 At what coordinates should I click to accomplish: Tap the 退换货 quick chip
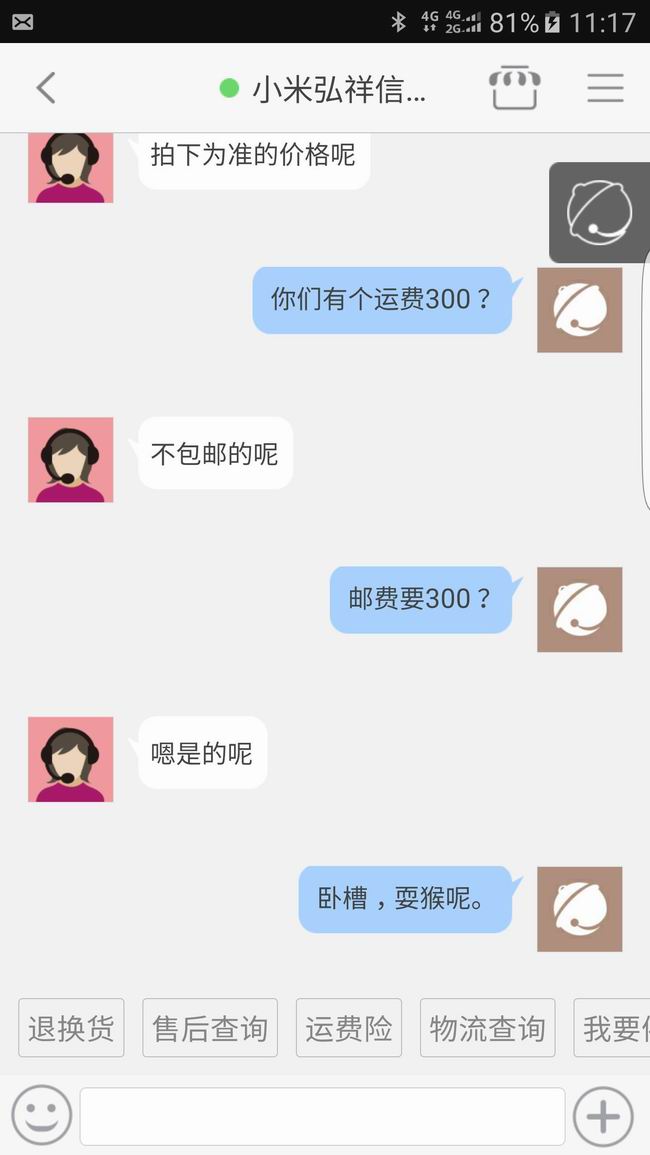coord(71,1028)
